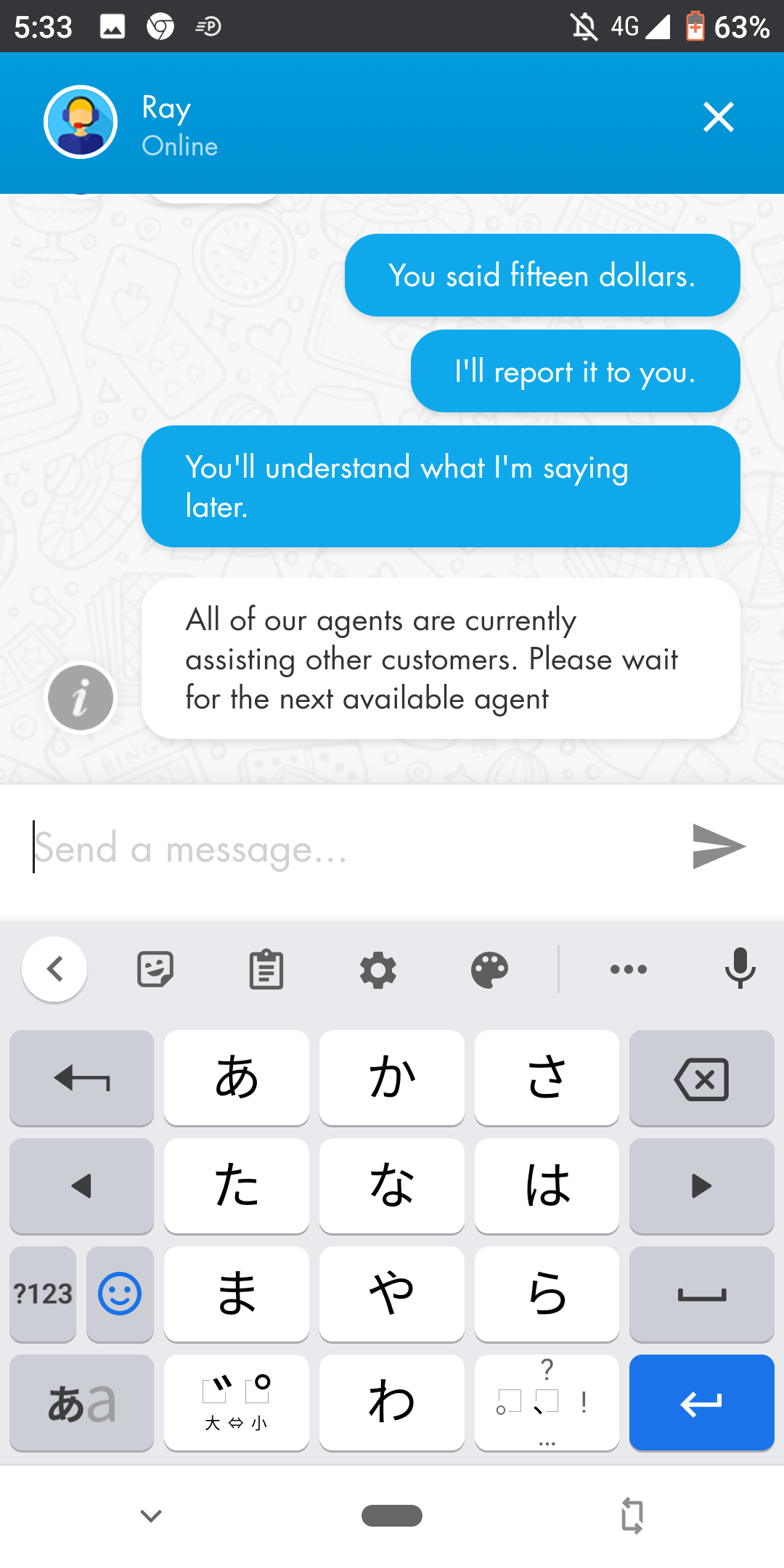
Task: Open the emoji picker on the keyboard
Action: (x=120, y=1294)
